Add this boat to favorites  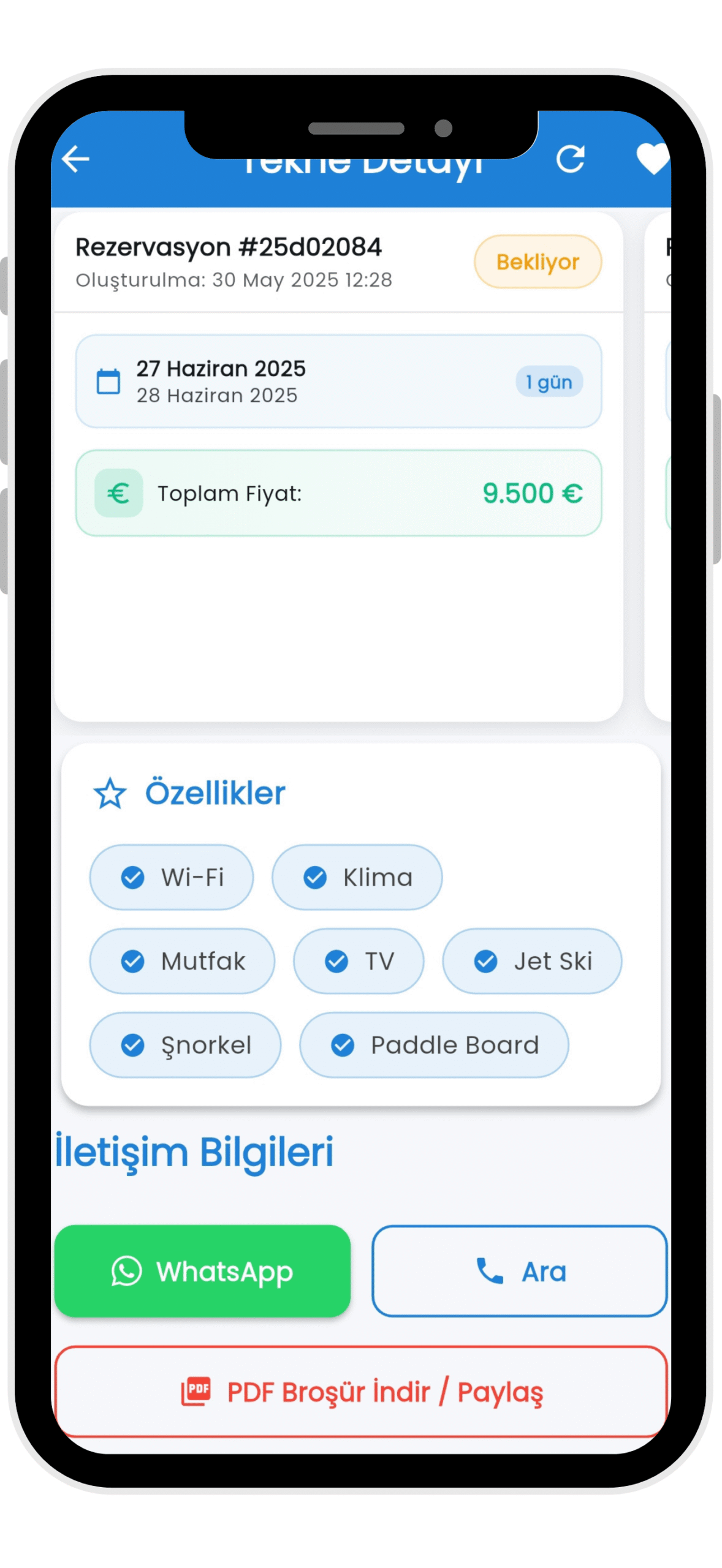pos(651,159)
